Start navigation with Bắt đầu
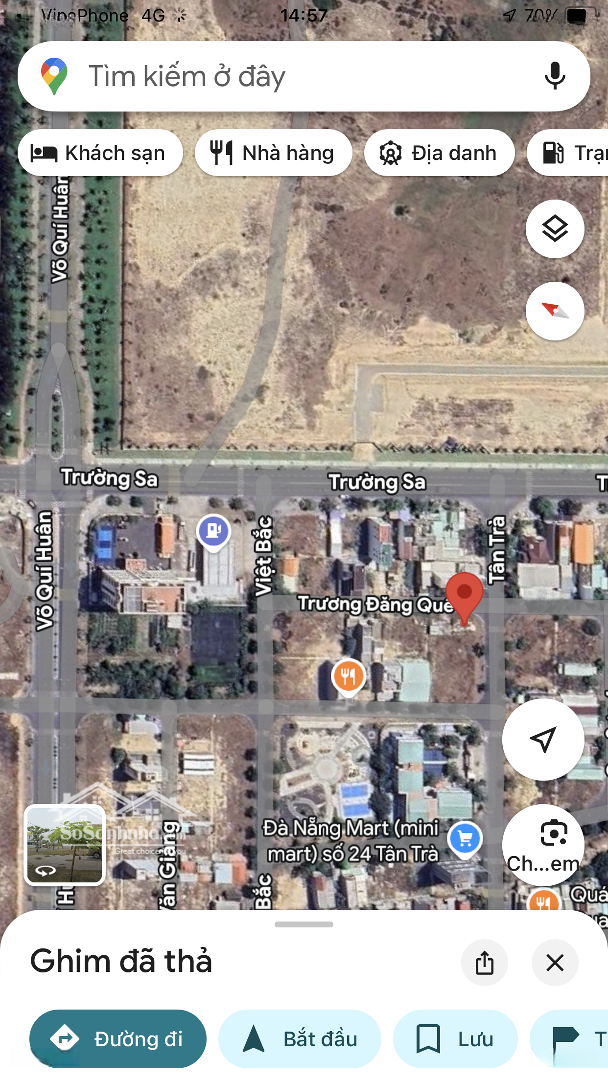 (300, 1039)
